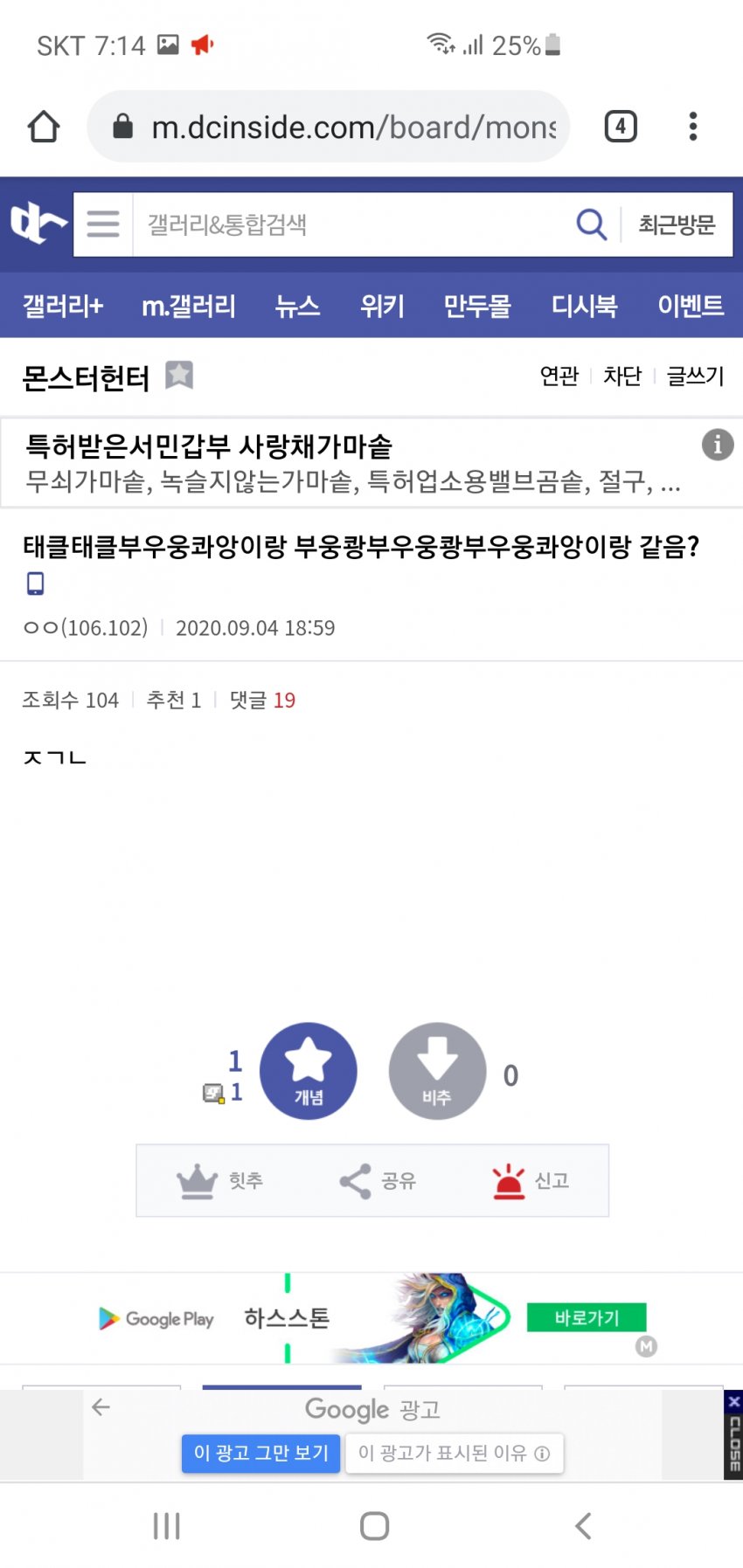Open the 디시북 tab
743x1568 pixels.
[584, 306]
